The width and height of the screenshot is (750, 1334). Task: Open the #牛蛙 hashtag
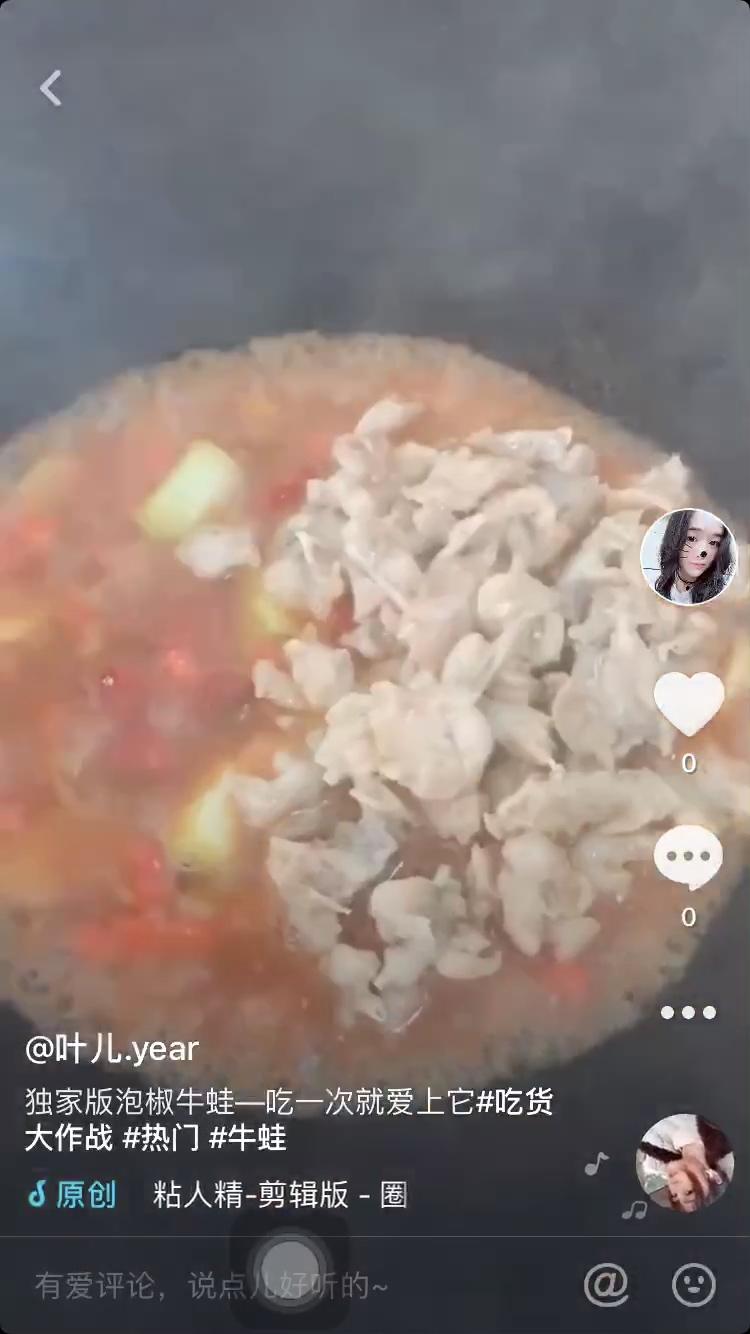pyautogui.click(x=248, y=1138)
